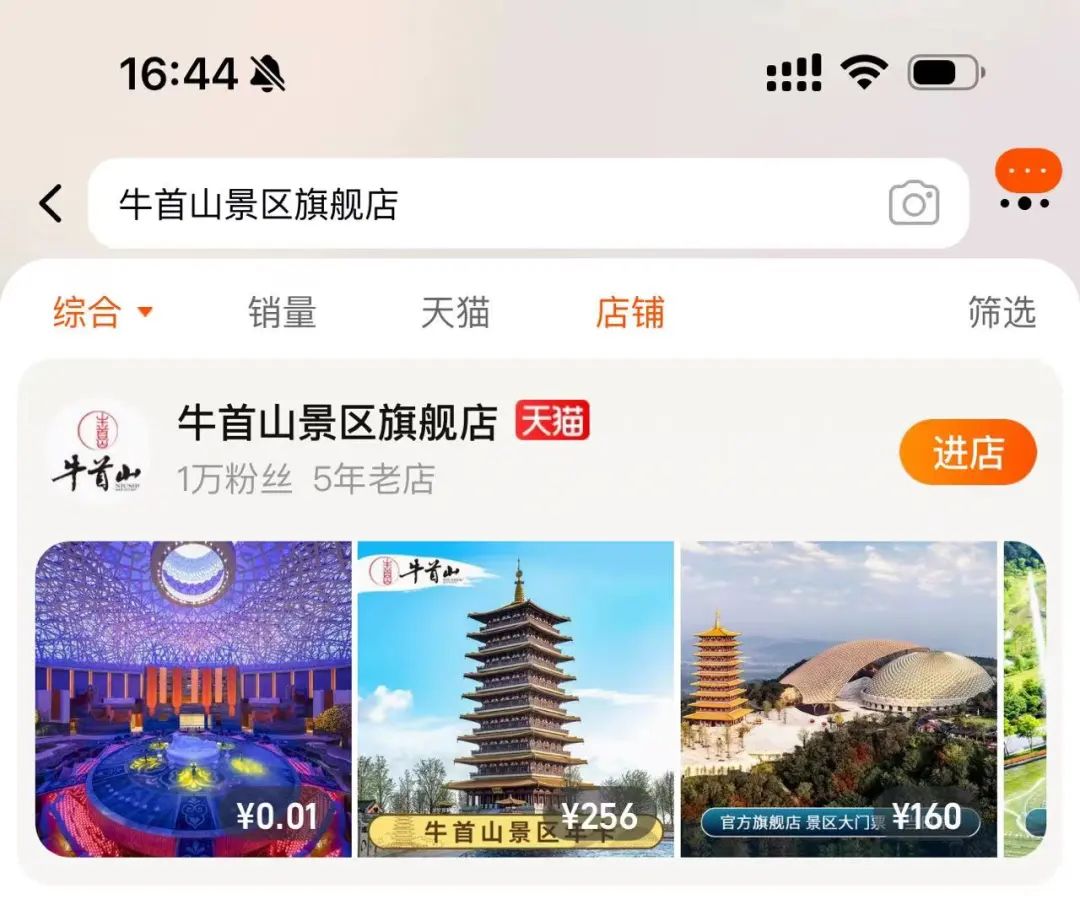Open 牛首山景区旗舰店 store listing
Screen dimensions: 1080x910
point(337,424)
